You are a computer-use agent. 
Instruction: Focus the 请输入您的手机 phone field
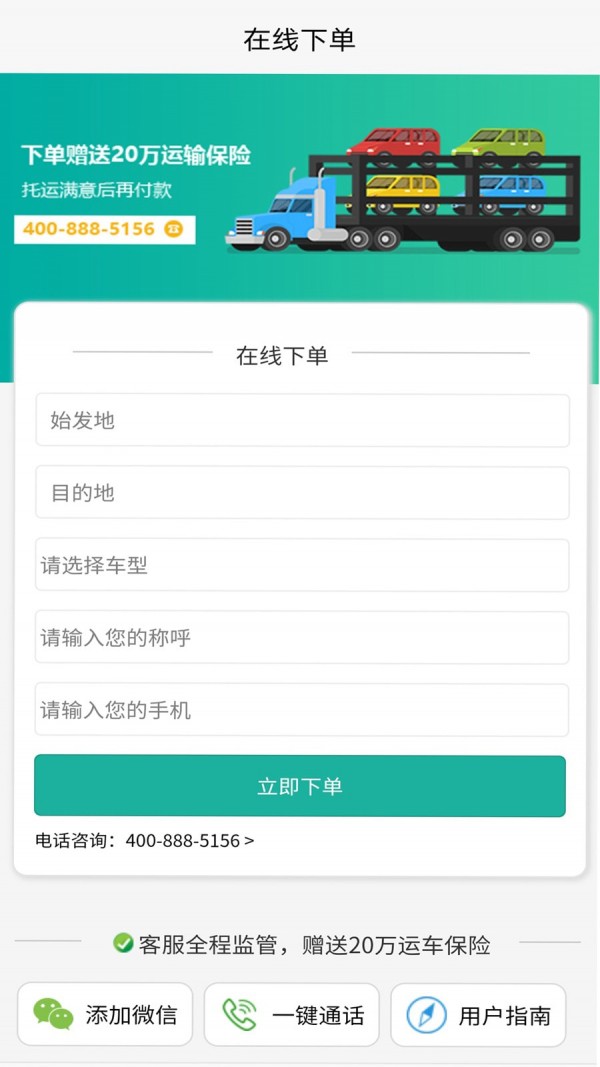(x=302, y=710)
